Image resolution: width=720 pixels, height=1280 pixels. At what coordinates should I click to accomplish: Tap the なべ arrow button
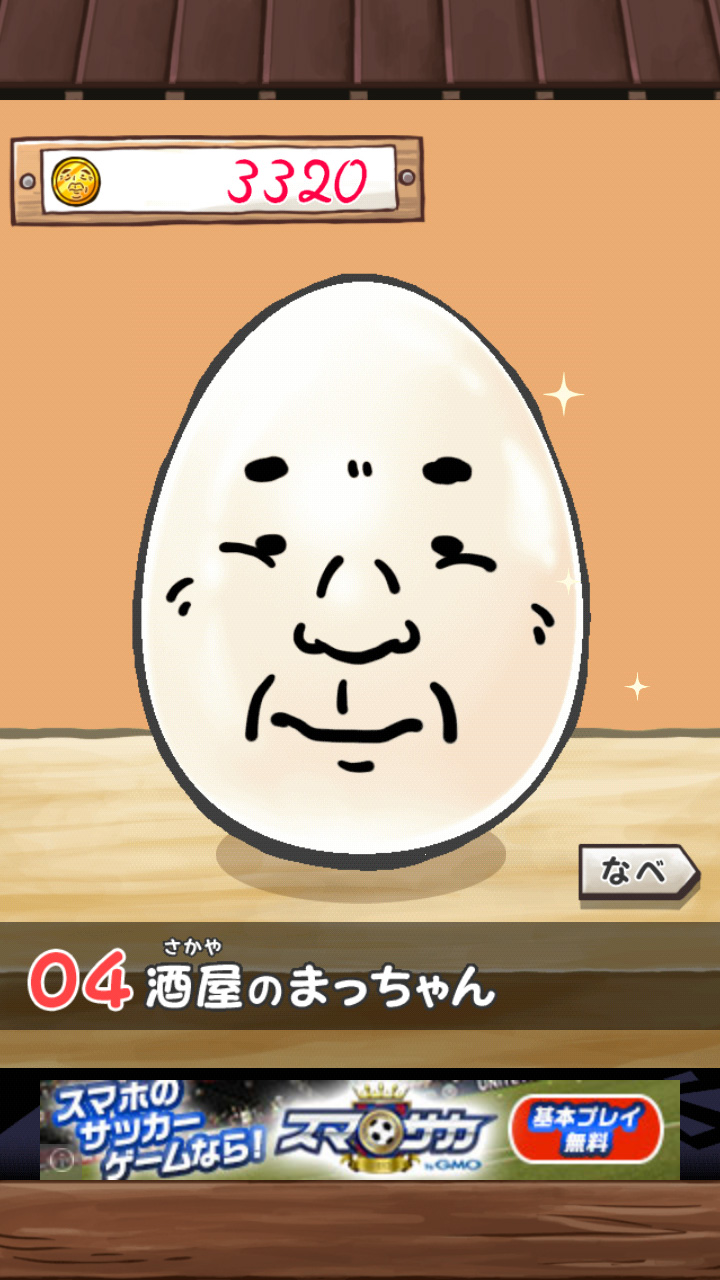pos(637,872)
